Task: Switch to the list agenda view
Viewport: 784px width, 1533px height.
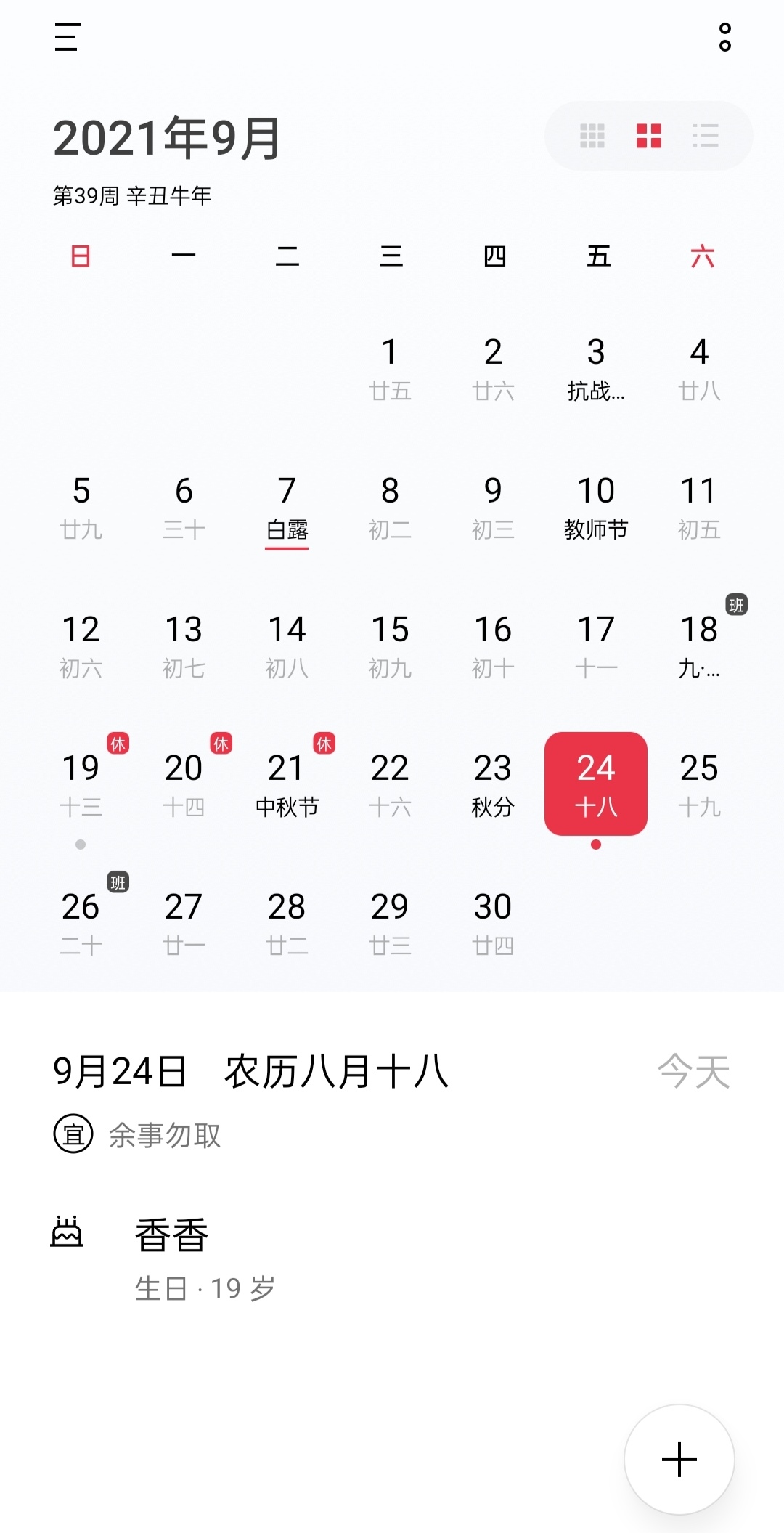Action: click(706, 136)
